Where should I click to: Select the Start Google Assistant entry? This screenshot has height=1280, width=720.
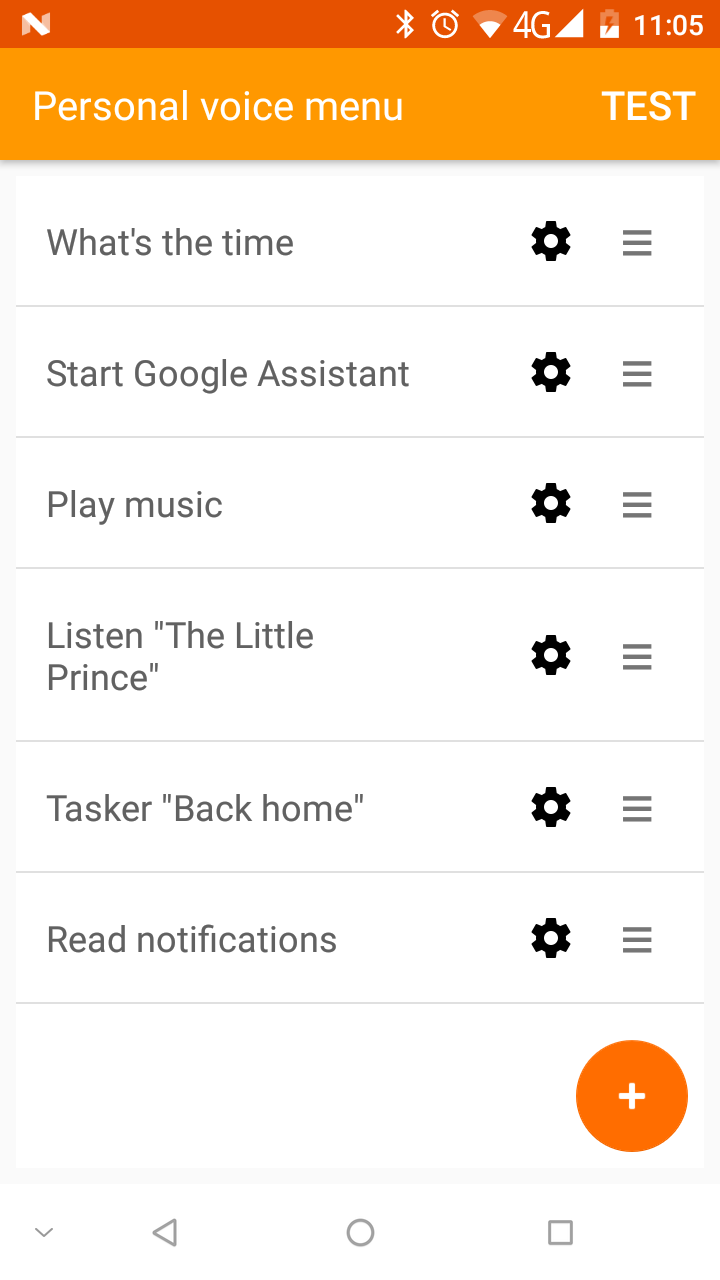[x=227, y=373]
